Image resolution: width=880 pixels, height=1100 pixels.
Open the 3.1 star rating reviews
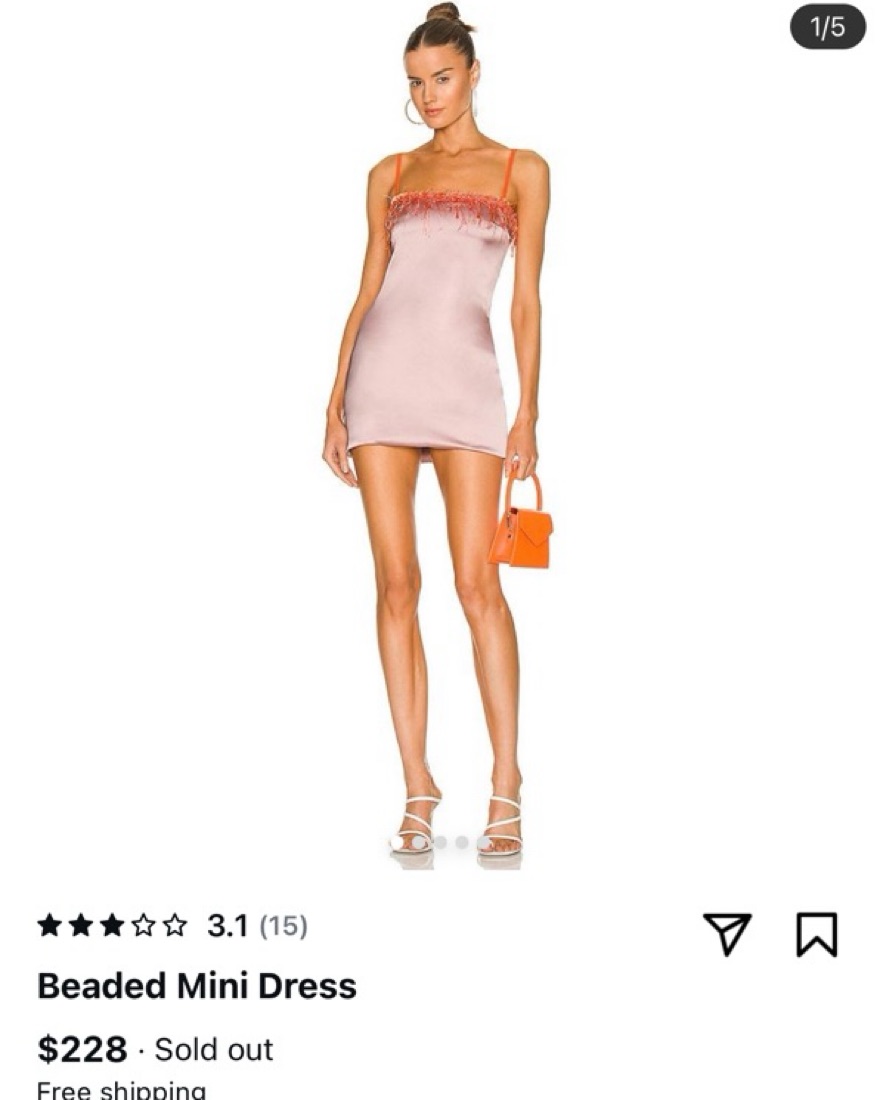point(172,926)
